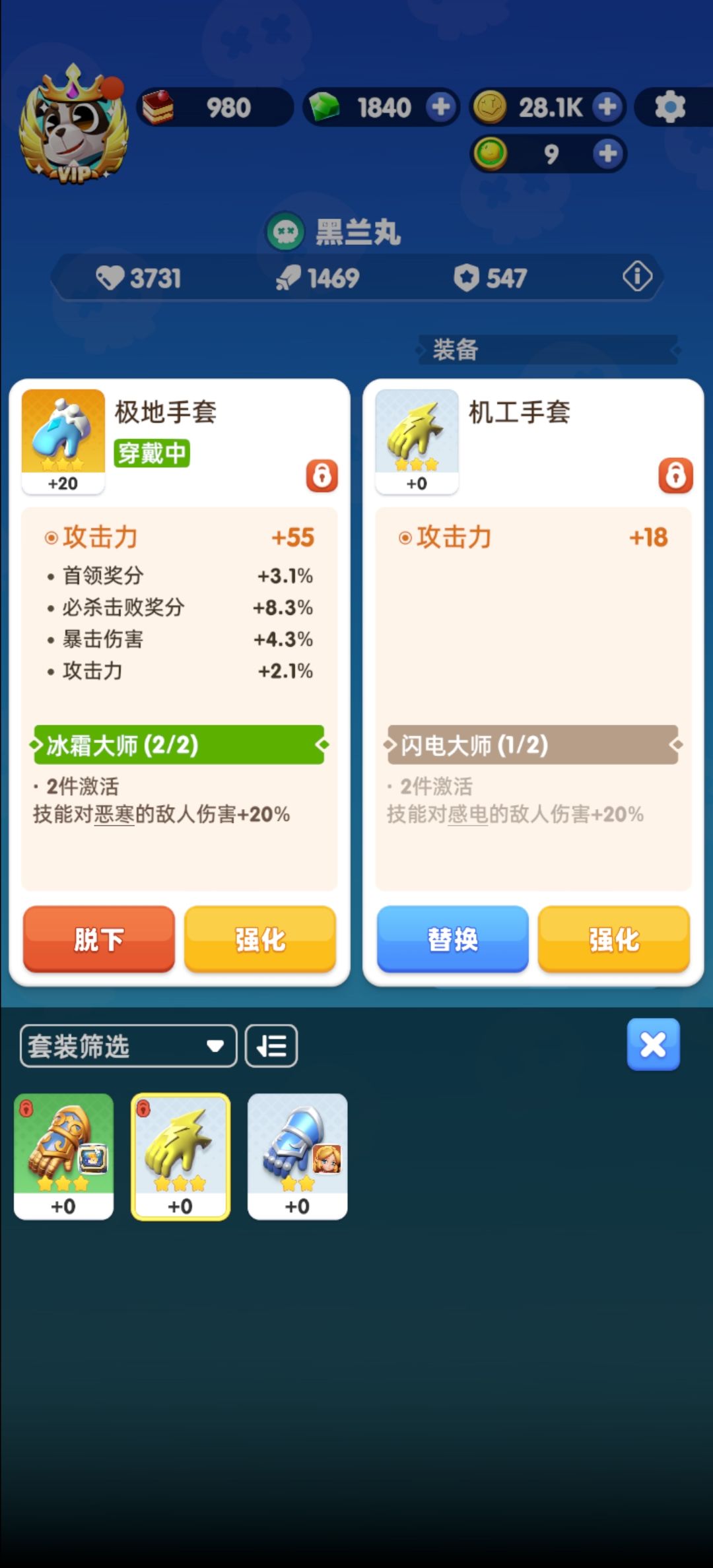This screenshot has height=1568, width=713.
Task: Tap the sort icon next to 套装筛选
Action: (x=271, y=1045)
